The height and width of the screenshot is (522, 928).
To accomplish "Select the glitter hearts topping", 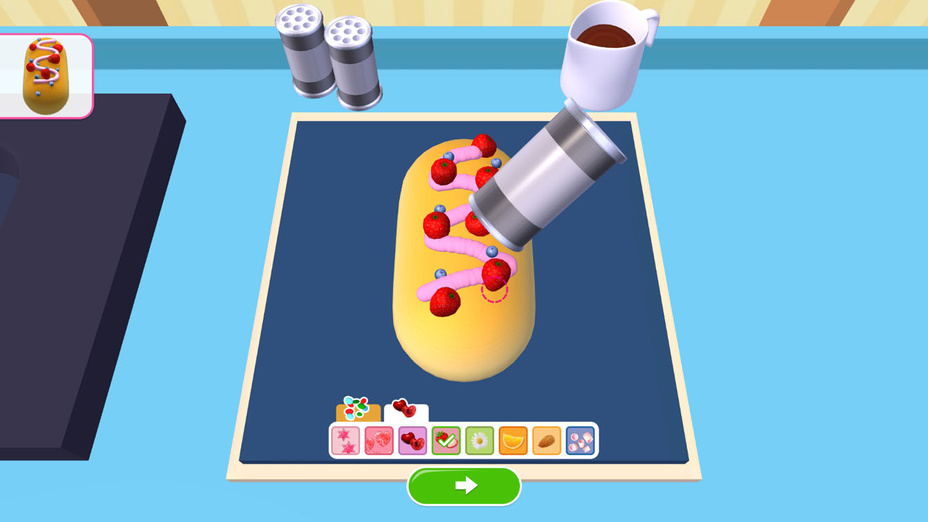I will pos(379,441).
